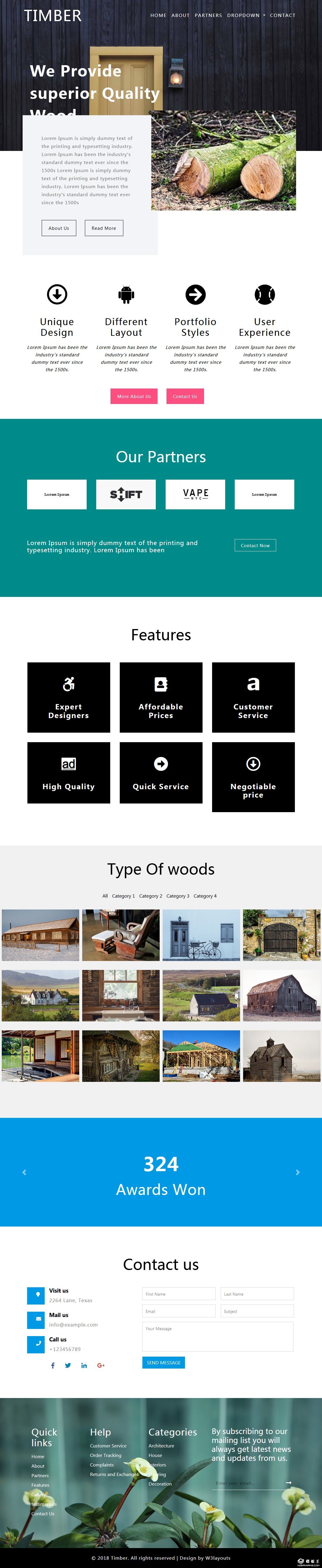
Task: Select Contact Now in the partners section
Action: click(x=255, y=545)
